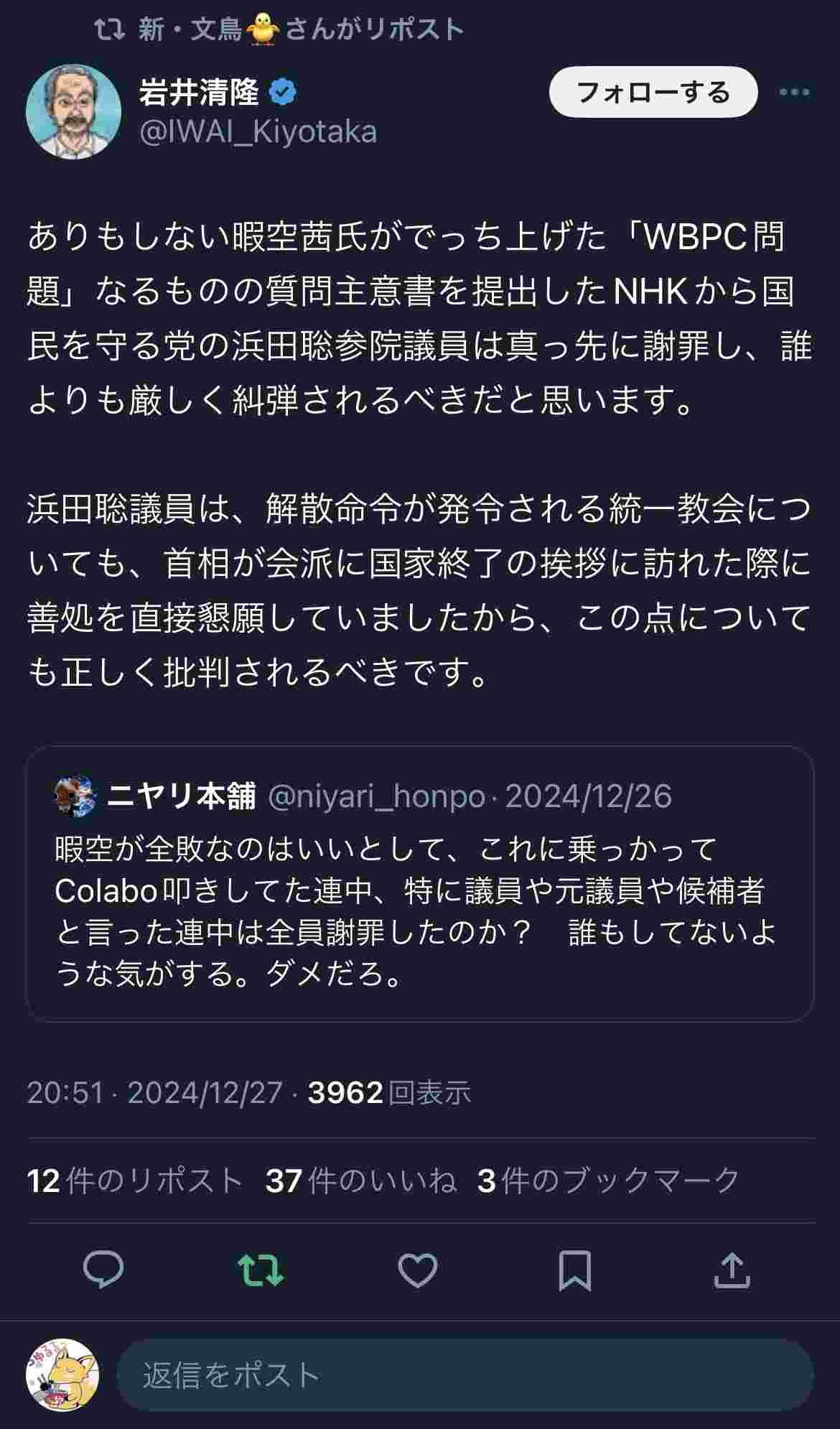This screenshot has width=840, height=1429.
Task: View the 37 likes list
Action: (x=361, y=1181)
